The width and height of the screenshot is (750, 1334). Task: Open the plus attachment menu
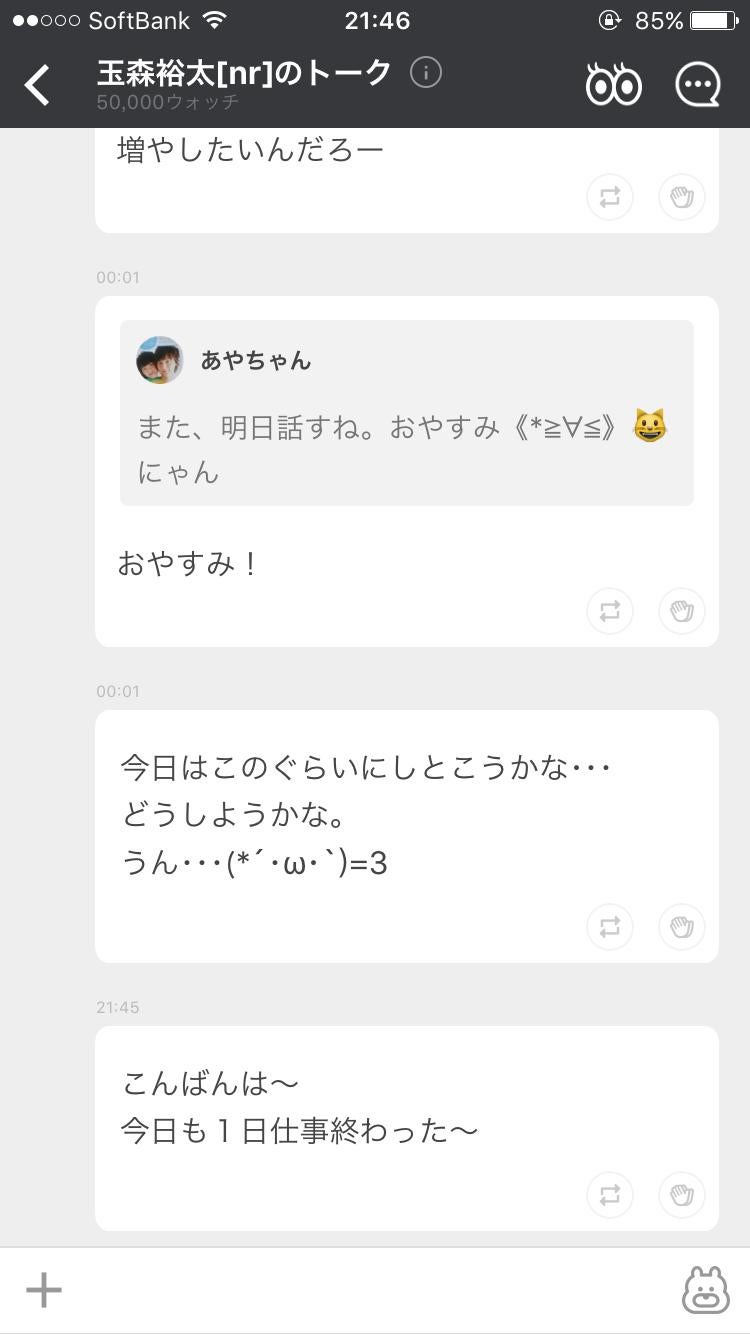[x=43, y=1290]
